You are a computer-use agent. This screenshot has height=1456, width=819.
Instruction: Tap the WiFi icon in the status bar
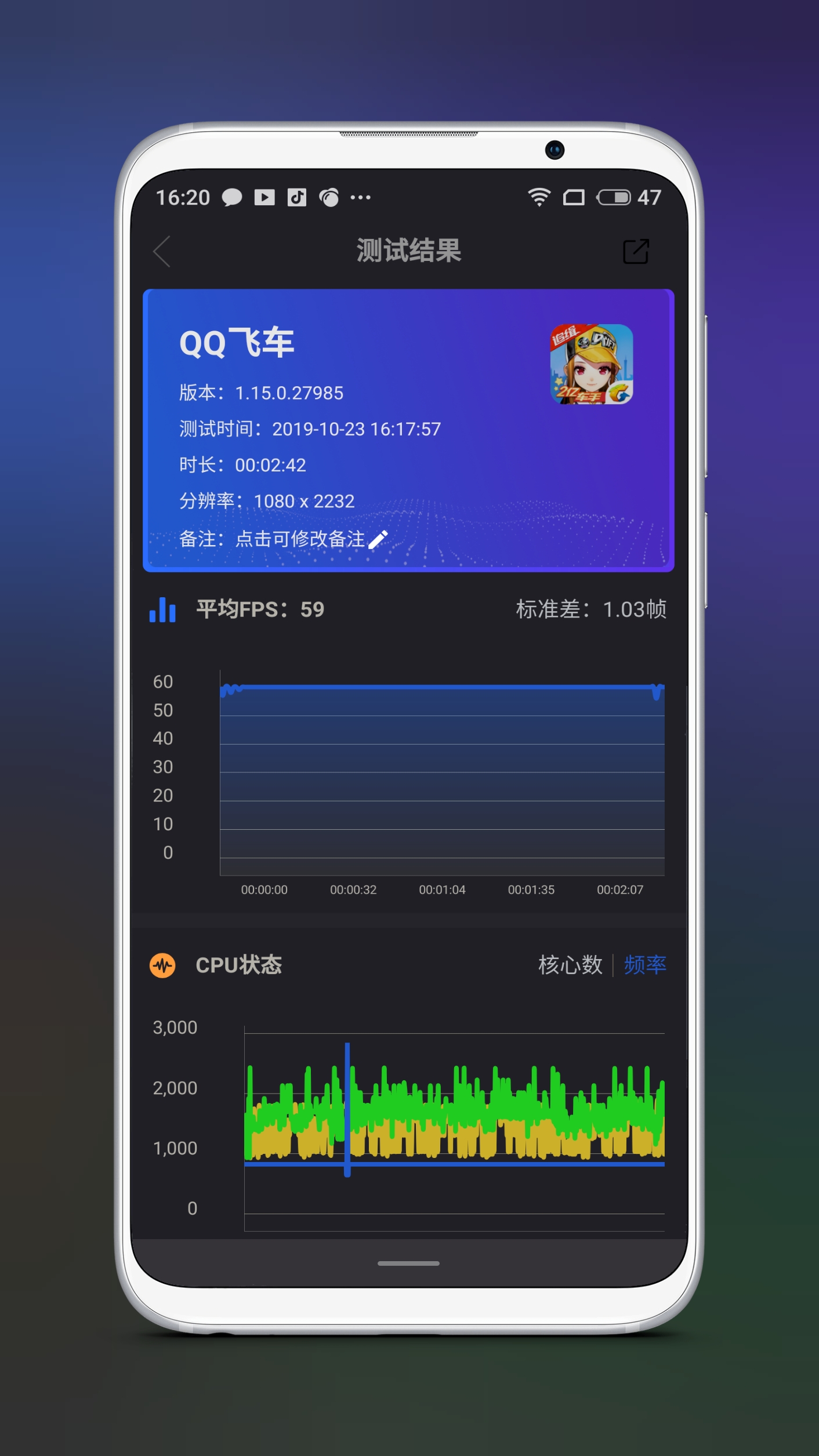pyautogui.click(x=539, y=197)
